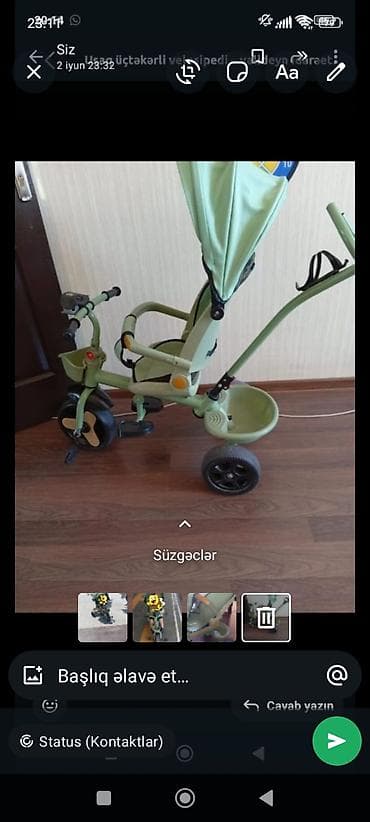Open the crop and rotate tool
370x822 pixels.
click(x=188, y=72)
